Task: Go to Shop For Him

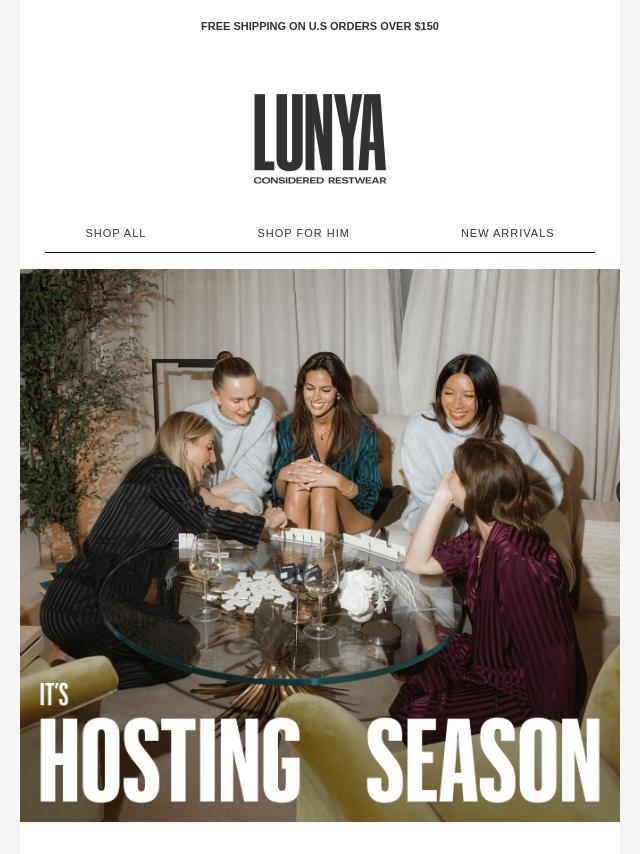Action: pyautogui.click(x=303, y=233)
